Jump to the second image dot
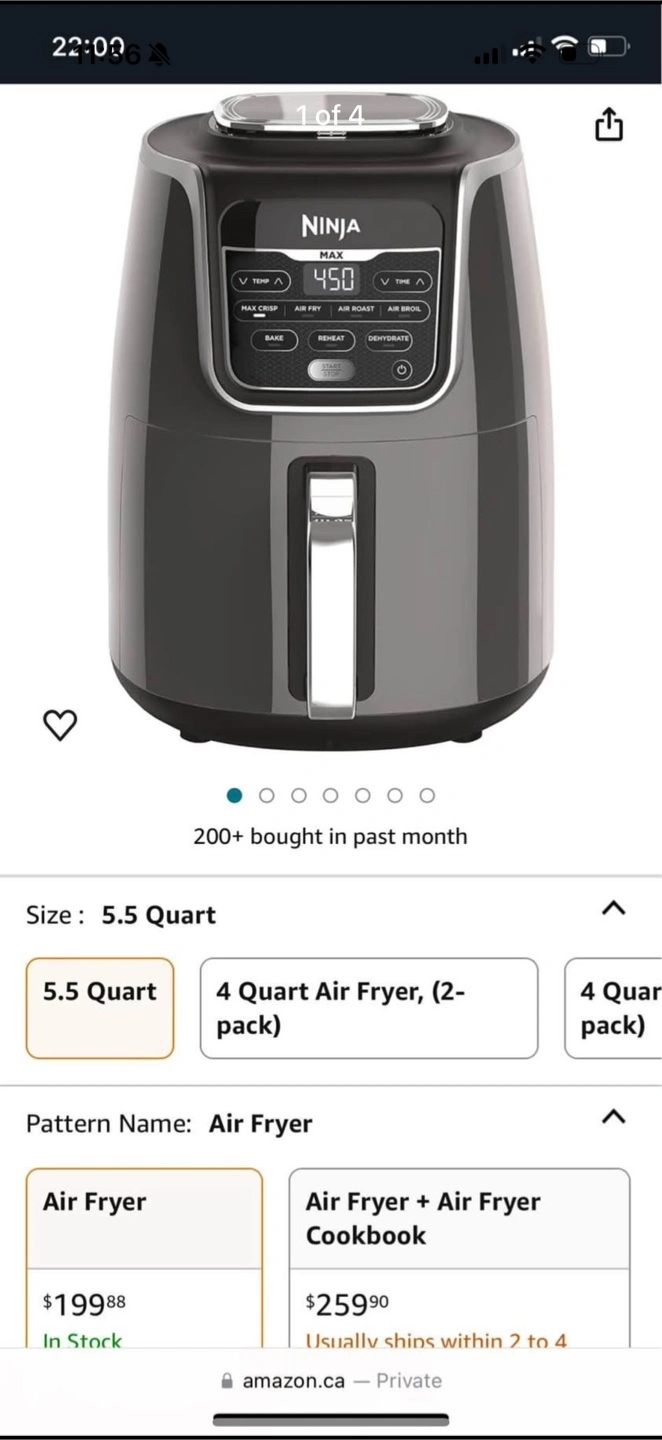The image size is (662, 1440). coord(267,796)
